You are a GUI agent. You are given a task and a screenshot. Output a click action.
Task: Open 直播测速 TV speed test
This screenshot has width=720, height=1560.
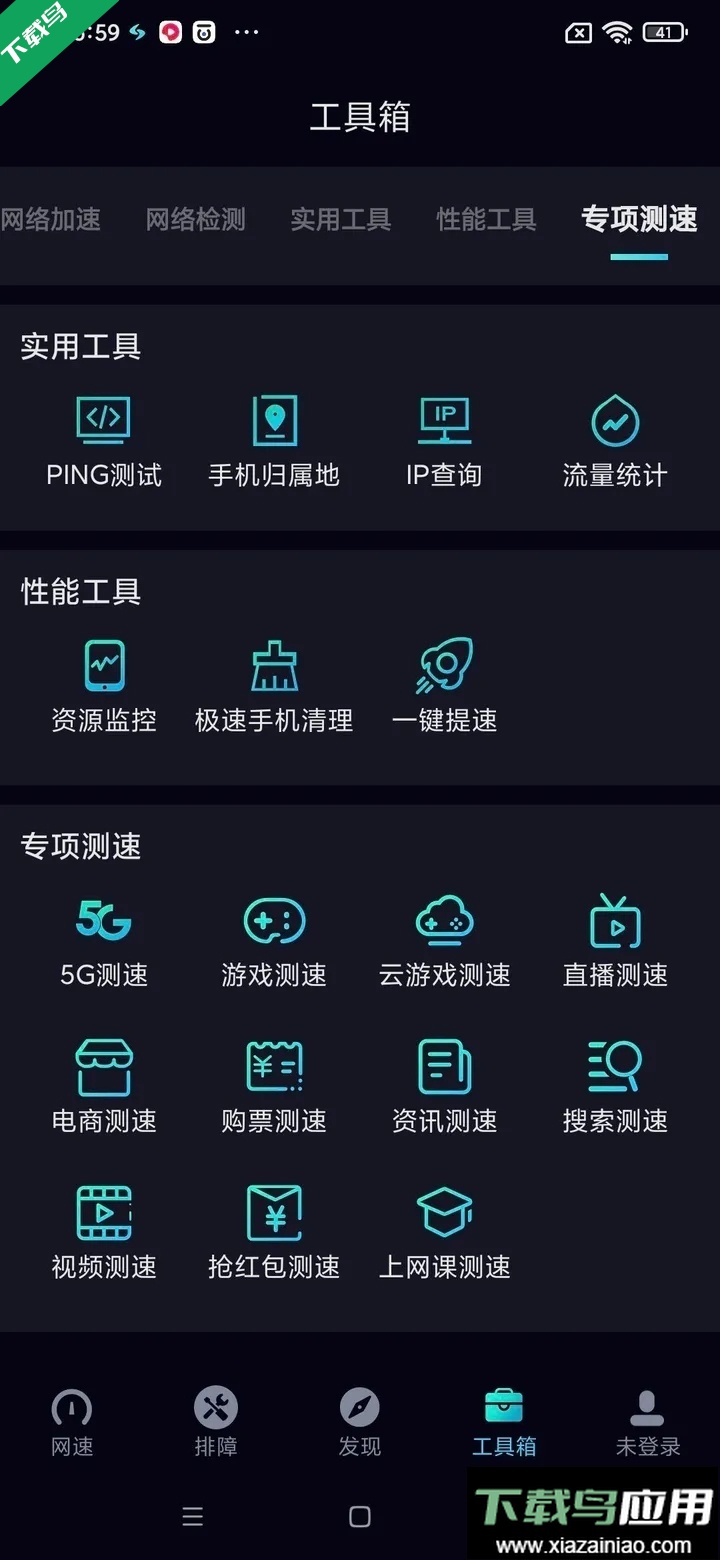pyautogui.click(x=613, y=938)
